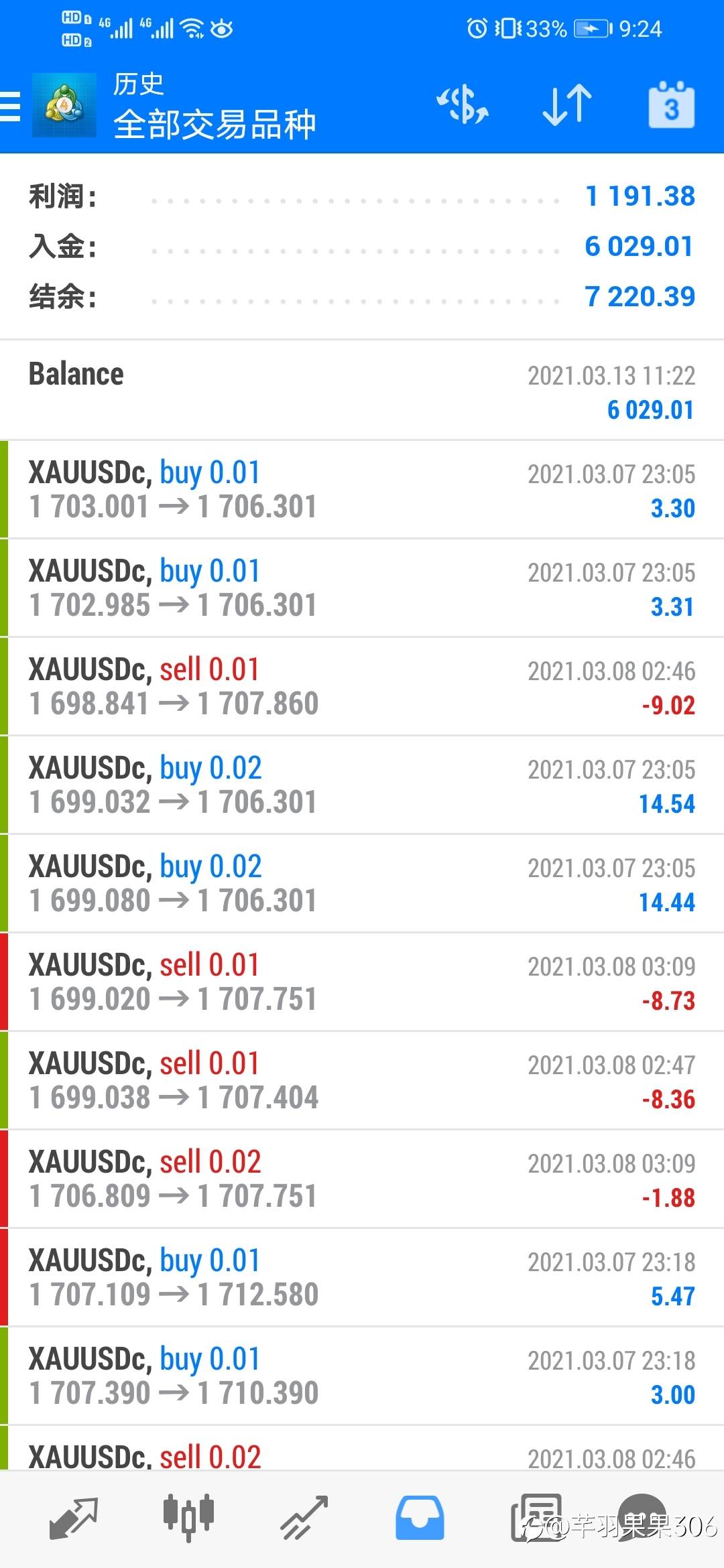The image size is (724, 1568).
Task: Switch to the Chart tab
Action: (188, 1517)
